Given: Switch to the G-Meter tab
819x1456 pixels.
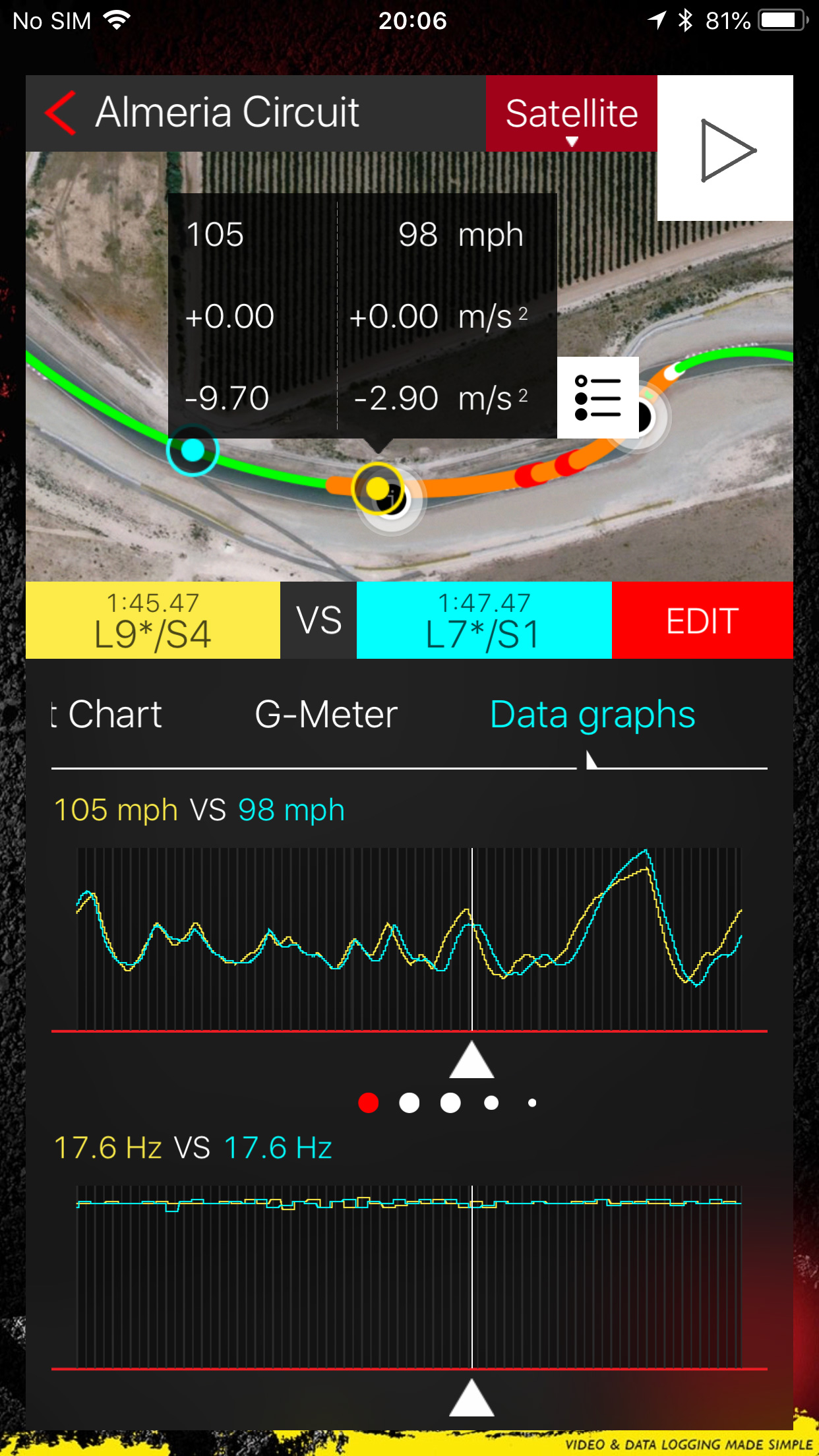Looking at the screenshot, I should pyautogui.click(x=326, y=715).
